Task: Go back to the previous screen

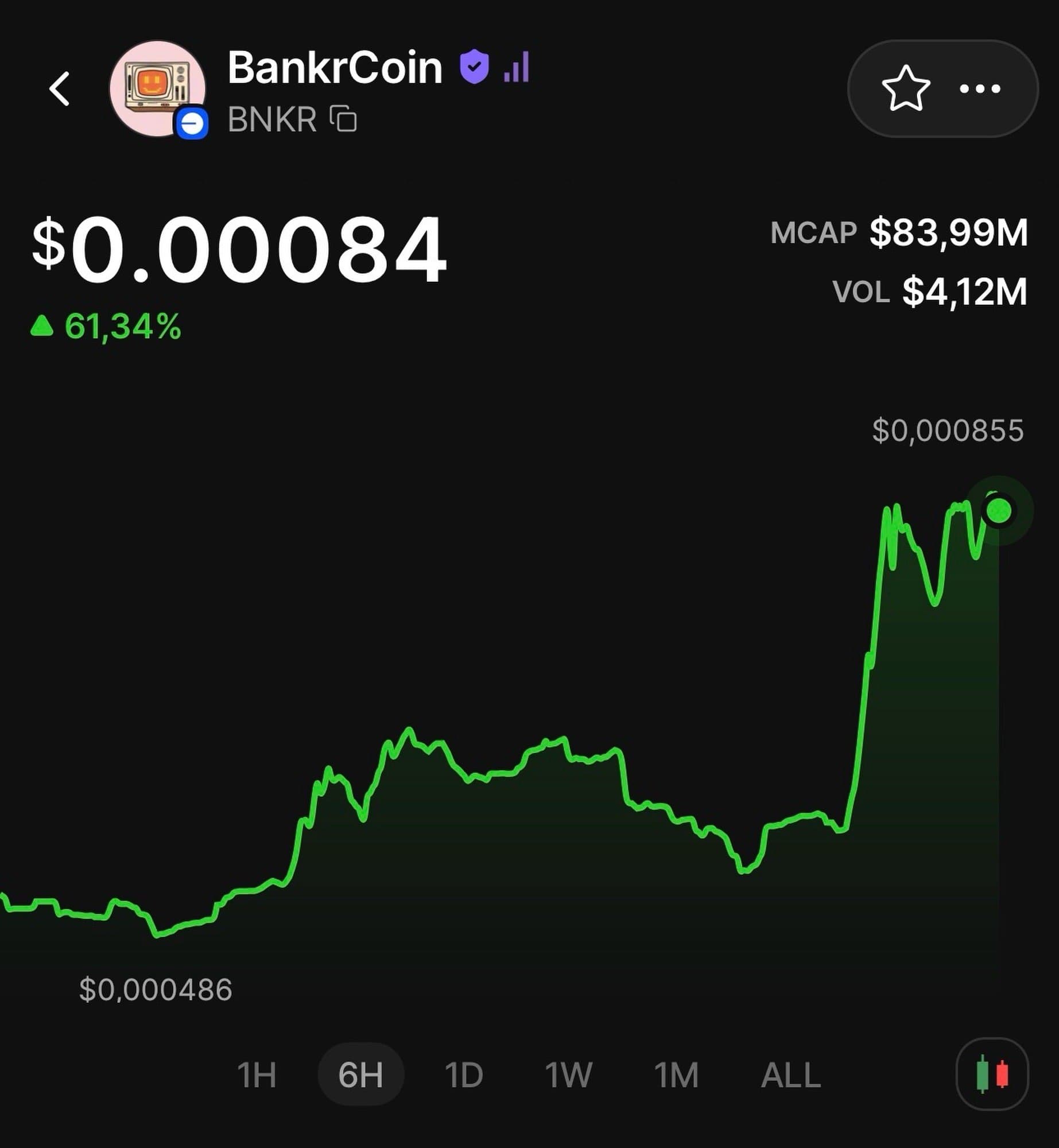Action: point(60,89)
